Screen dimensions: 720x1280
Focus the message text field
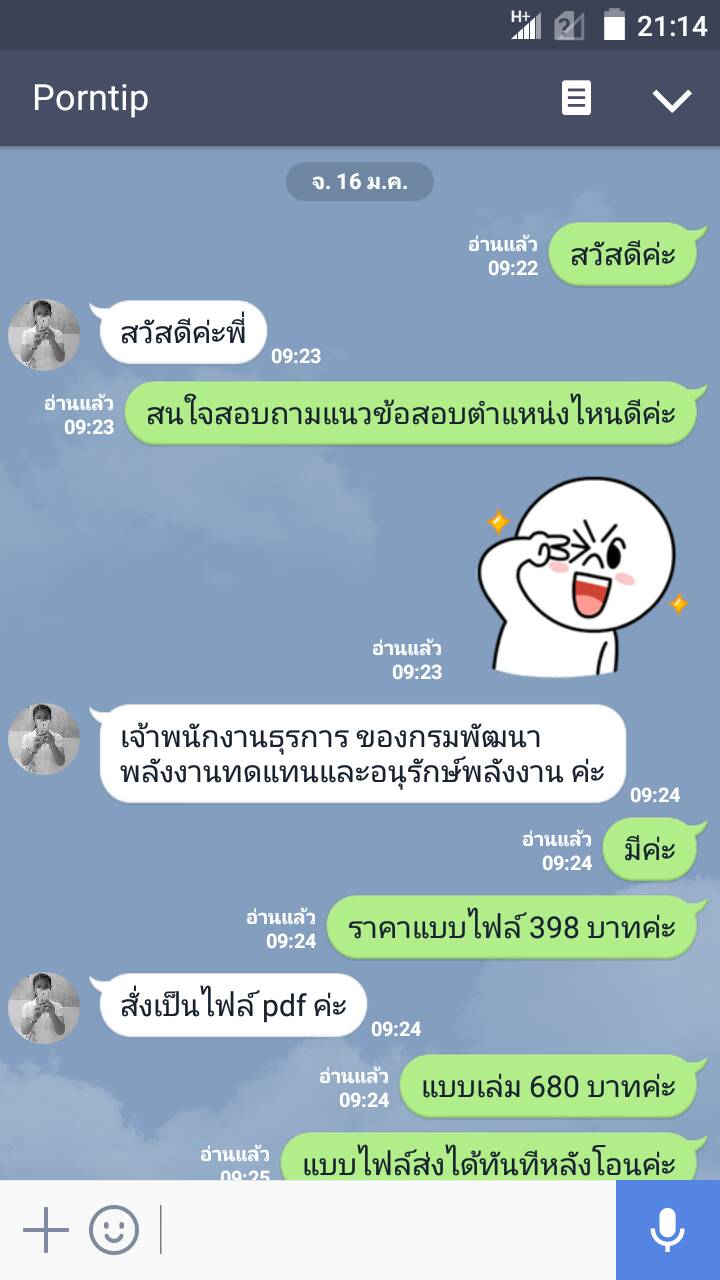385,1230
